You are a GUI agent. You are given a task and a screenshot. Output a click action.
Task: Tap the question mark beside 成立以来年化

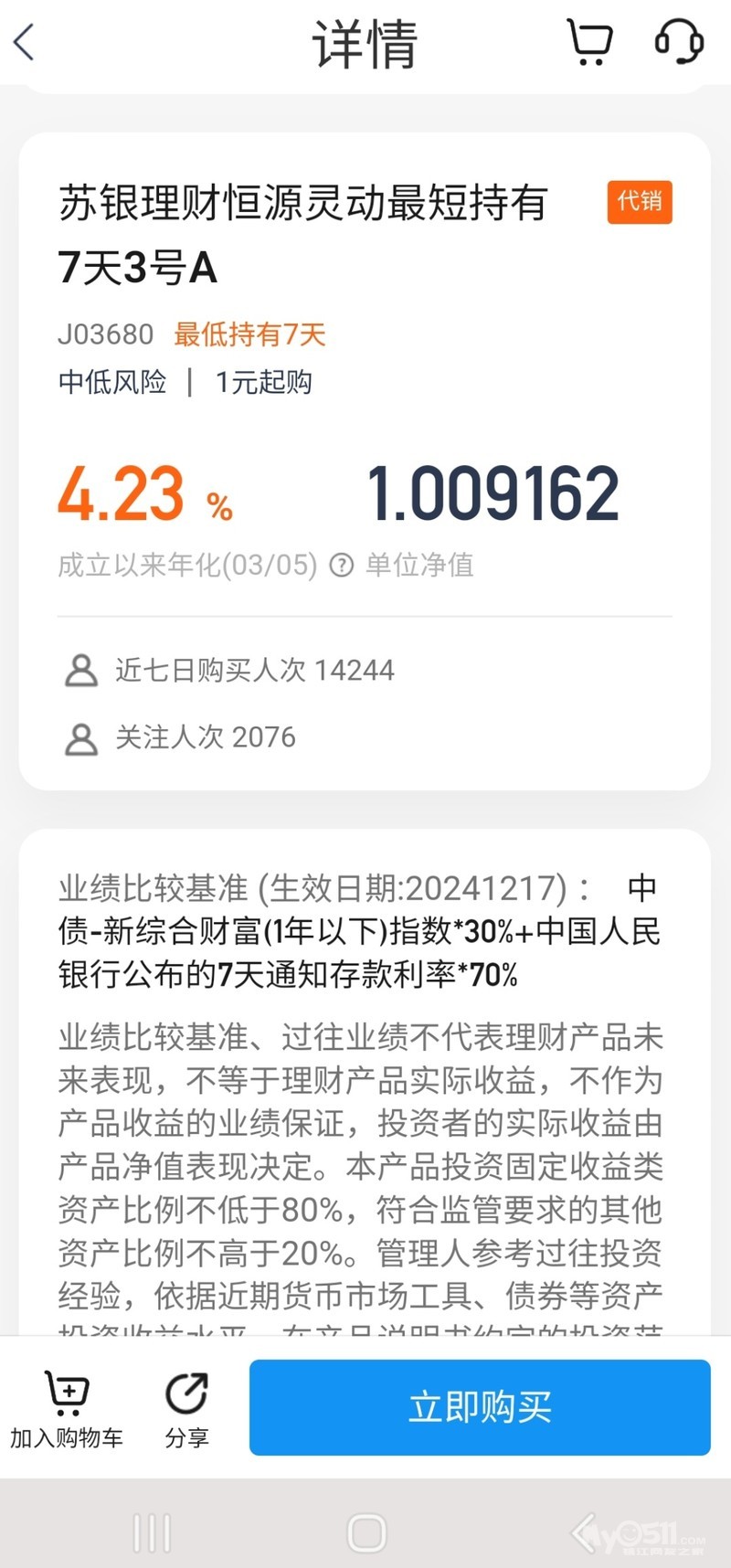point(342,566)
